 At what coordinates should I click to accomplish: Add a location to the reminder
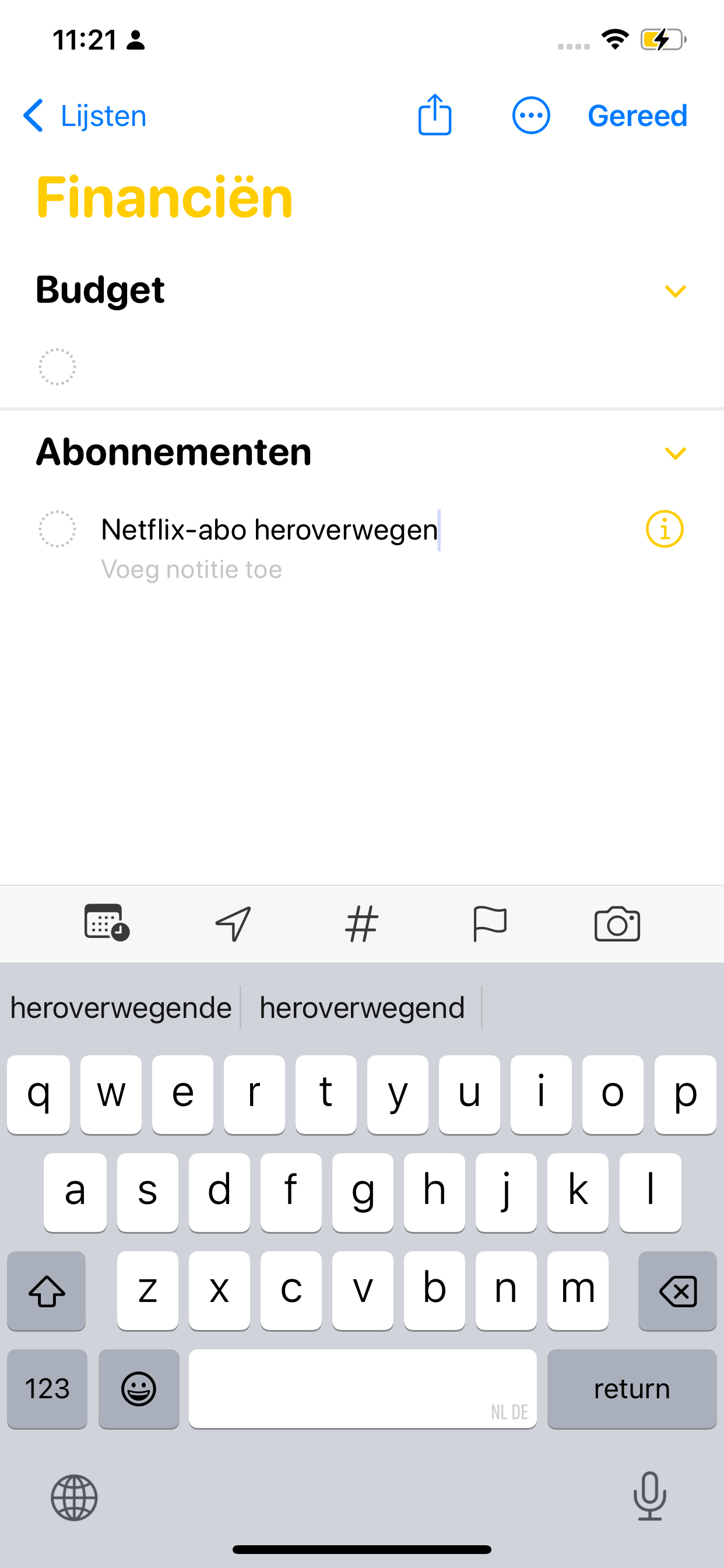tap(234, 923)
